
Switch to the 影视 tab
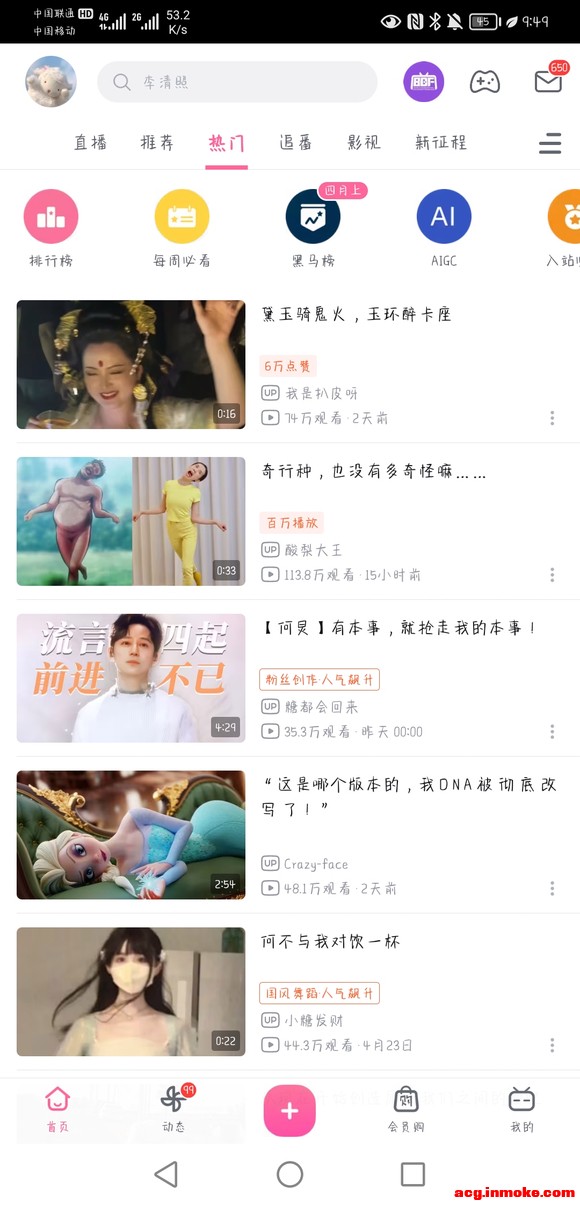click(364, 143)
